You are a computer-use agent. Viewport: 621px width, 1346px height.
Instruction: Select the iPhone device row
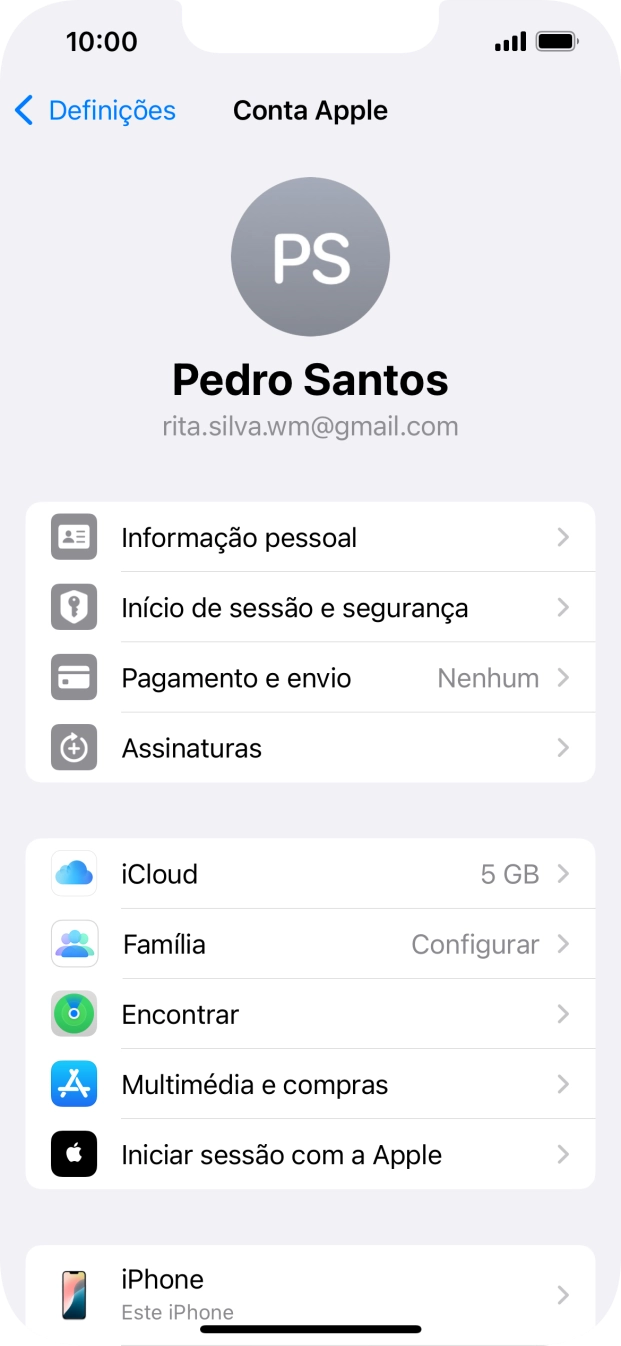(x=310, y=1294)
